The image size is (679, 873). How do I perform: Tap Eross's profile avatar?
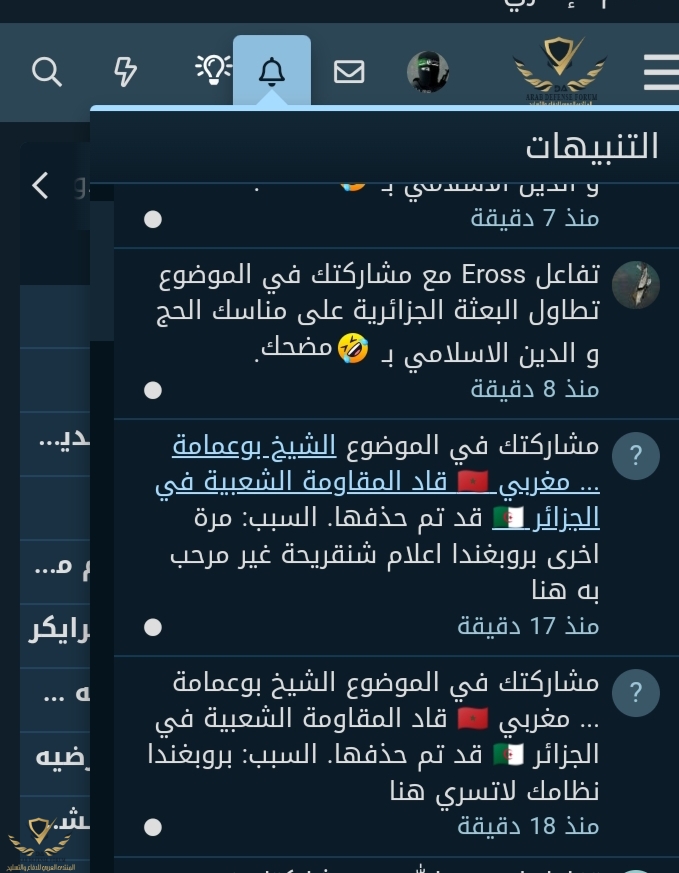click(636, 285)
